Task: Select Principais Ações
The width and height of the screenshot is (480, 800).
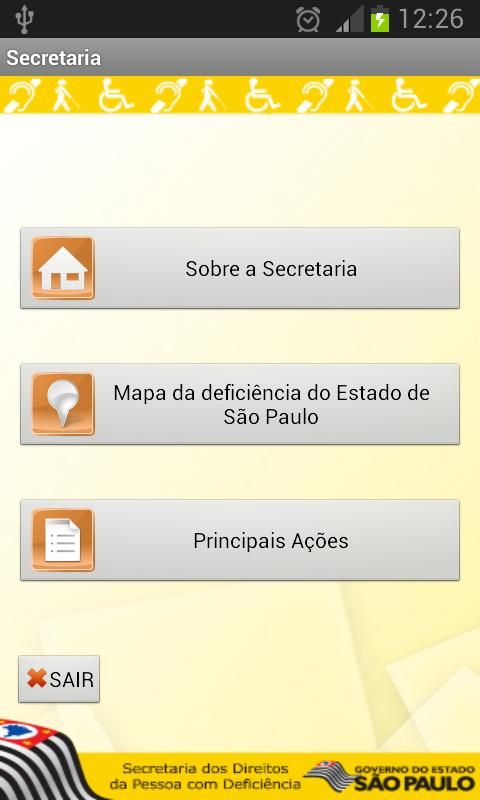Action: coord(240,540)
